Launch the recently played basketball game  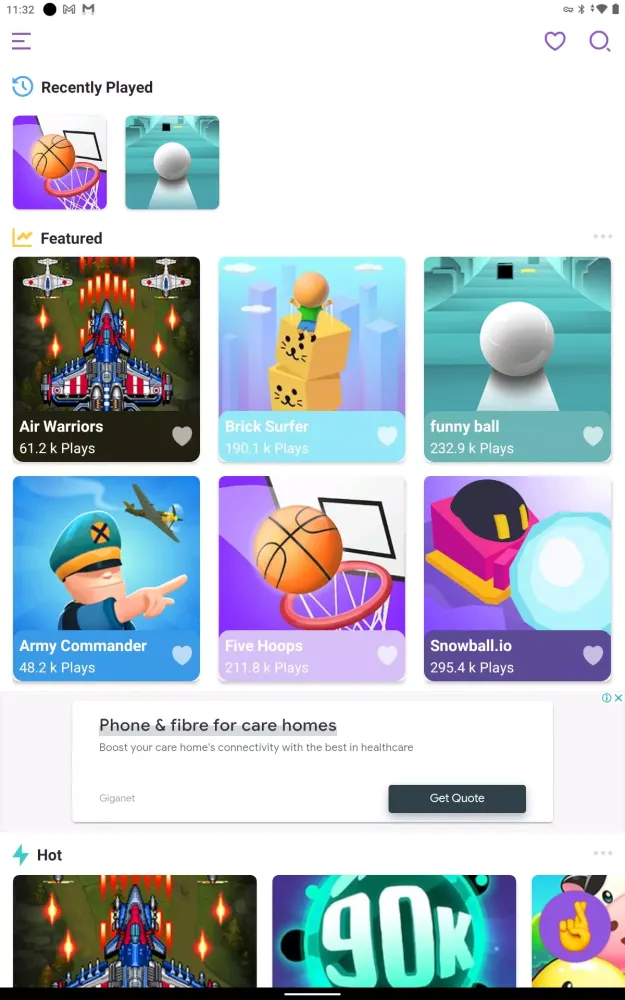(60, 162)
